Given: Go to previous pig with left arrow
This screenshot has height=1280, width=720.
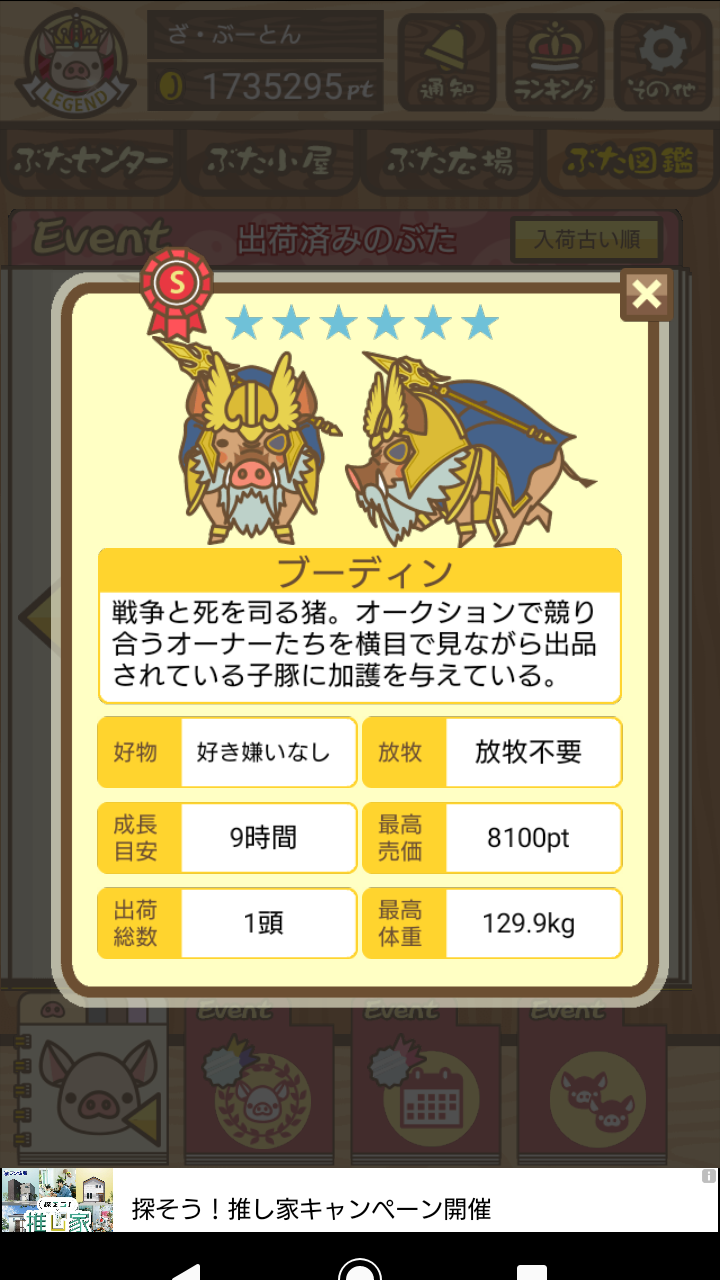Looking at the screenshot, I should tap(38, 615).
